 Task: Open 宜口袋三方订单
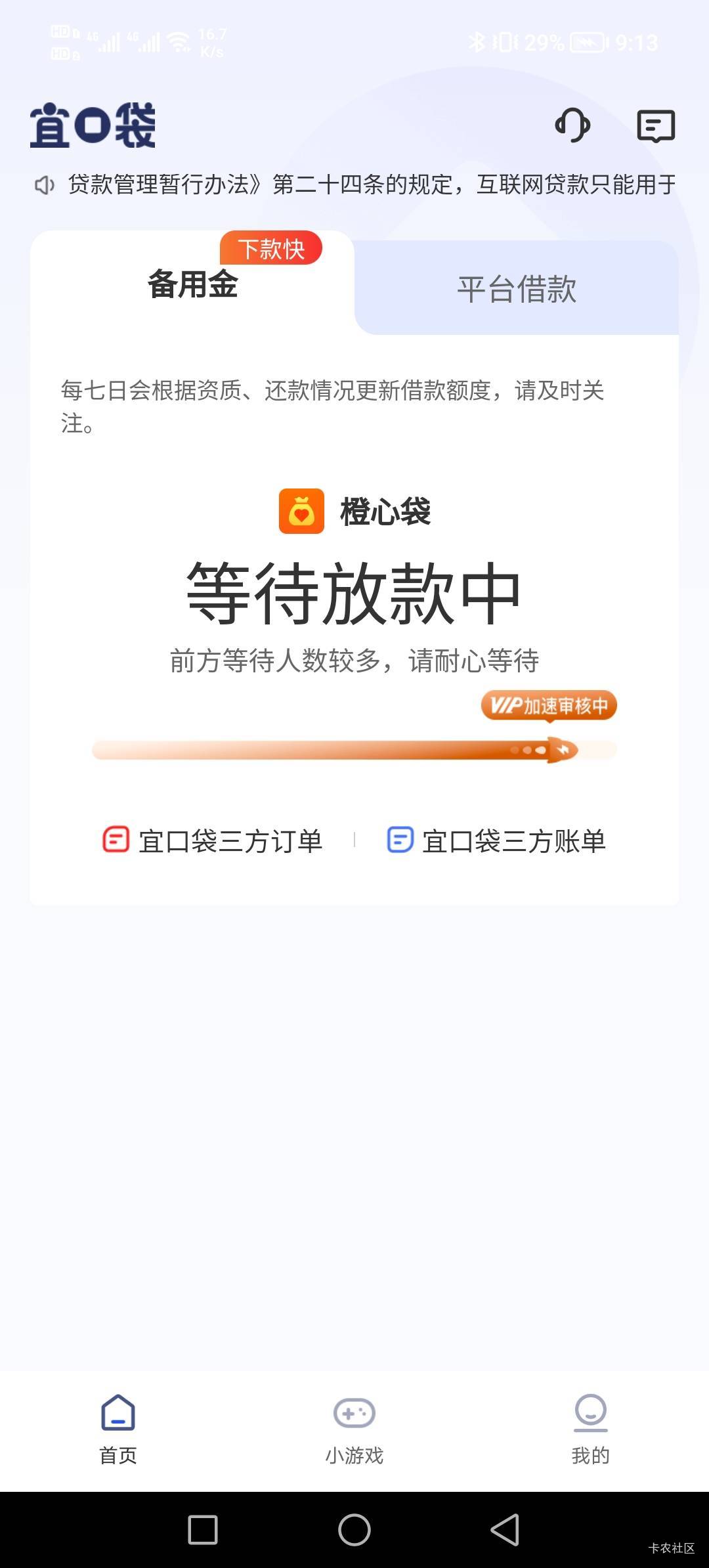click(x=213, y=841)
